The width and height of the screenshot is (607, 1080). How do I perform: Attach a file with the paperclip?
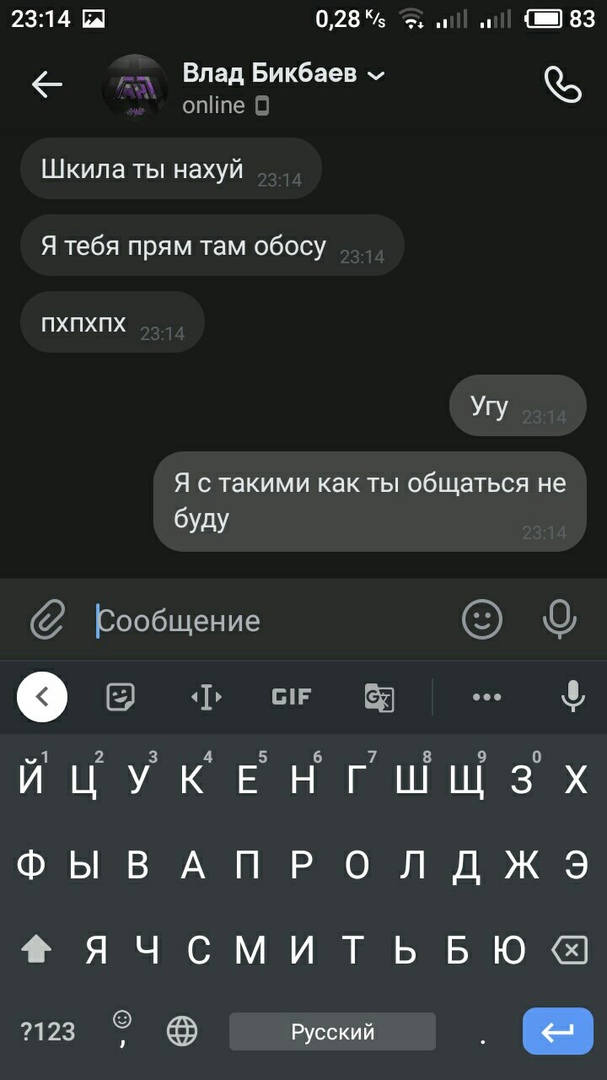click(x=46, y=620)
